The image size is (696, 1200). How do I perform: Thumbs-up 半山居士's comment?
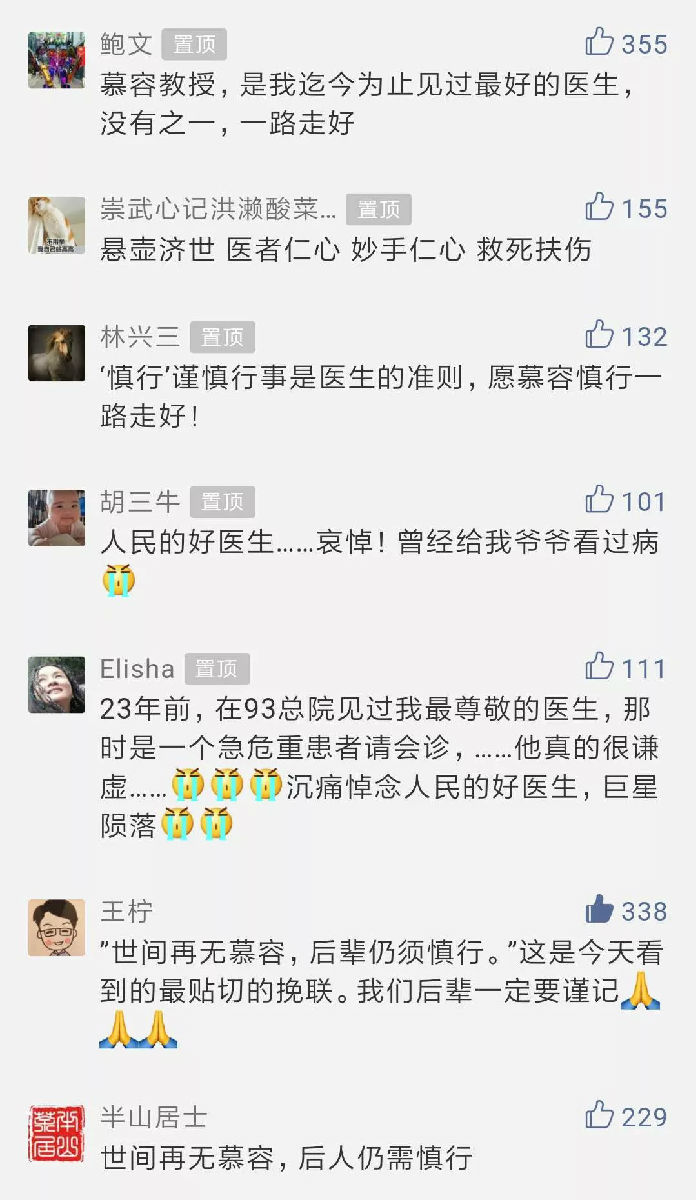pos(600,1115)
